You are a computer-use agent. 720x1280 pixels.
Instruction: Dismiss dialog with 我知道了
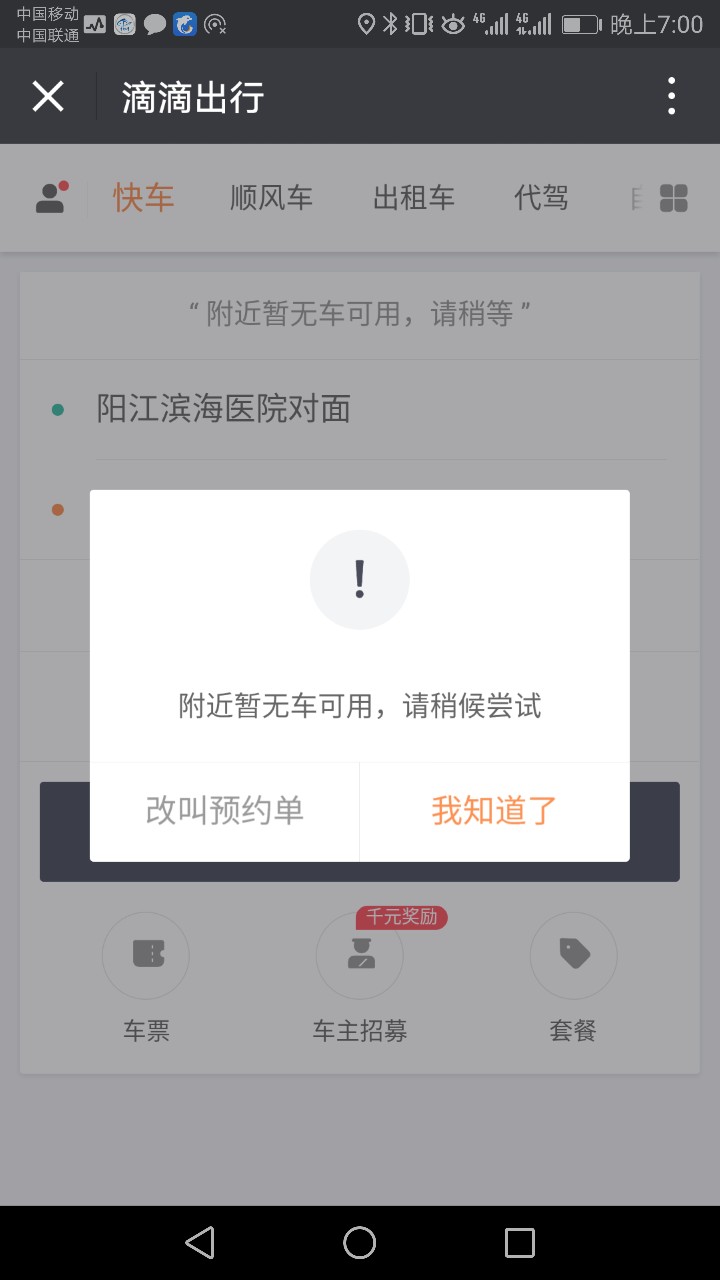pos(494,811)
